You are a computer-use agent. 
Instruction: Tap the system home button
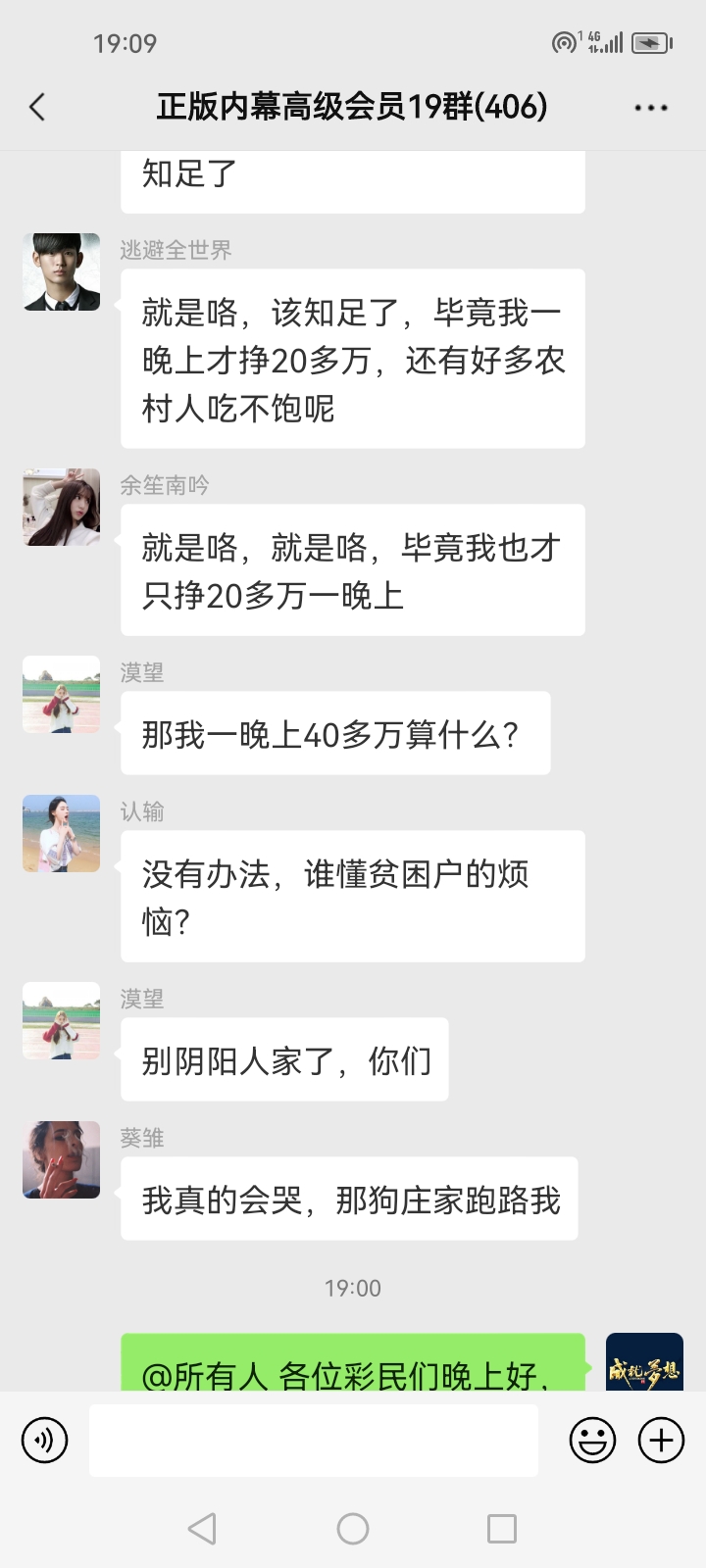tap(353, 1529)
